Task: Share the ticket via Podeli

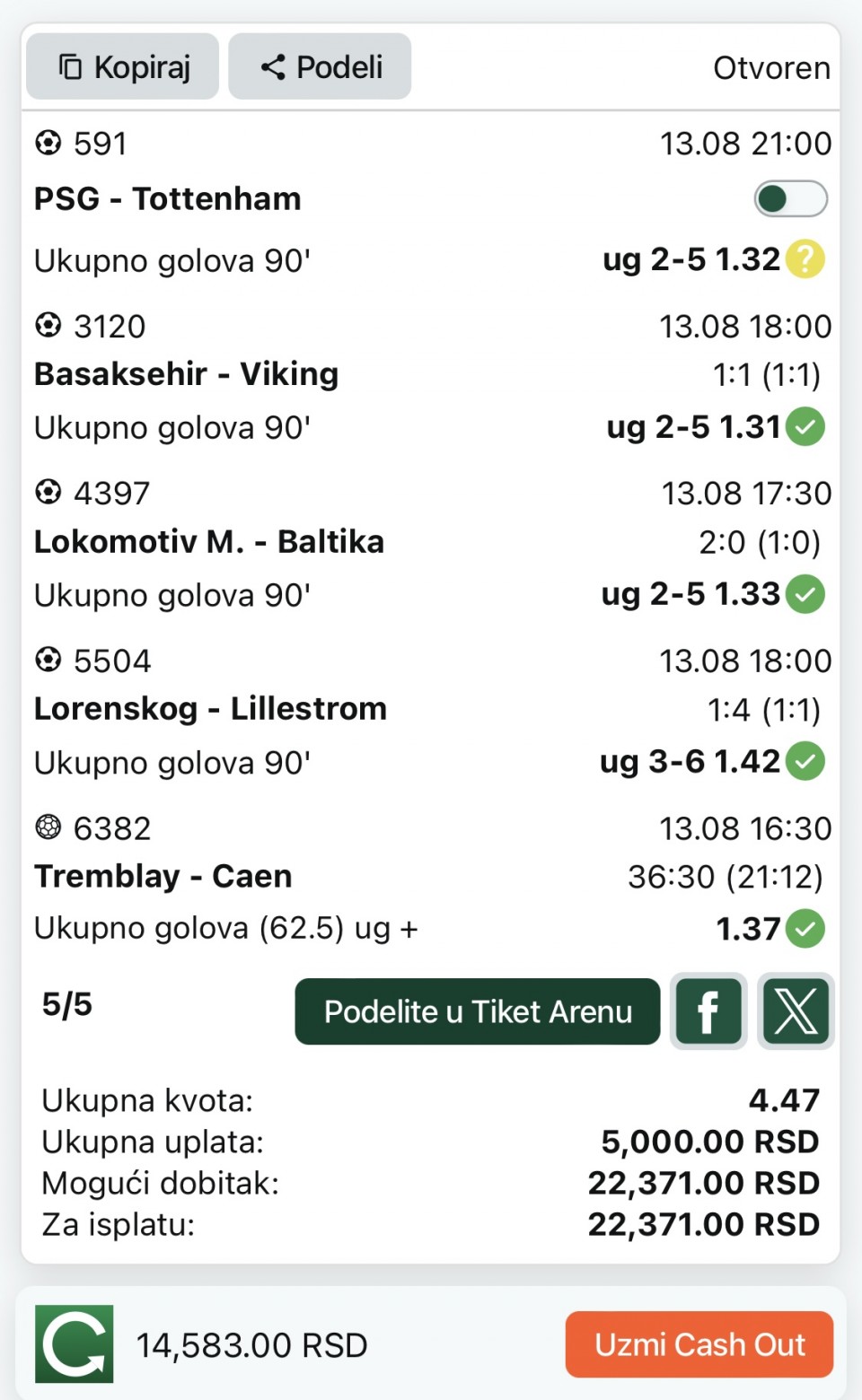Action: pyautogui.click(x=320, y=66)
